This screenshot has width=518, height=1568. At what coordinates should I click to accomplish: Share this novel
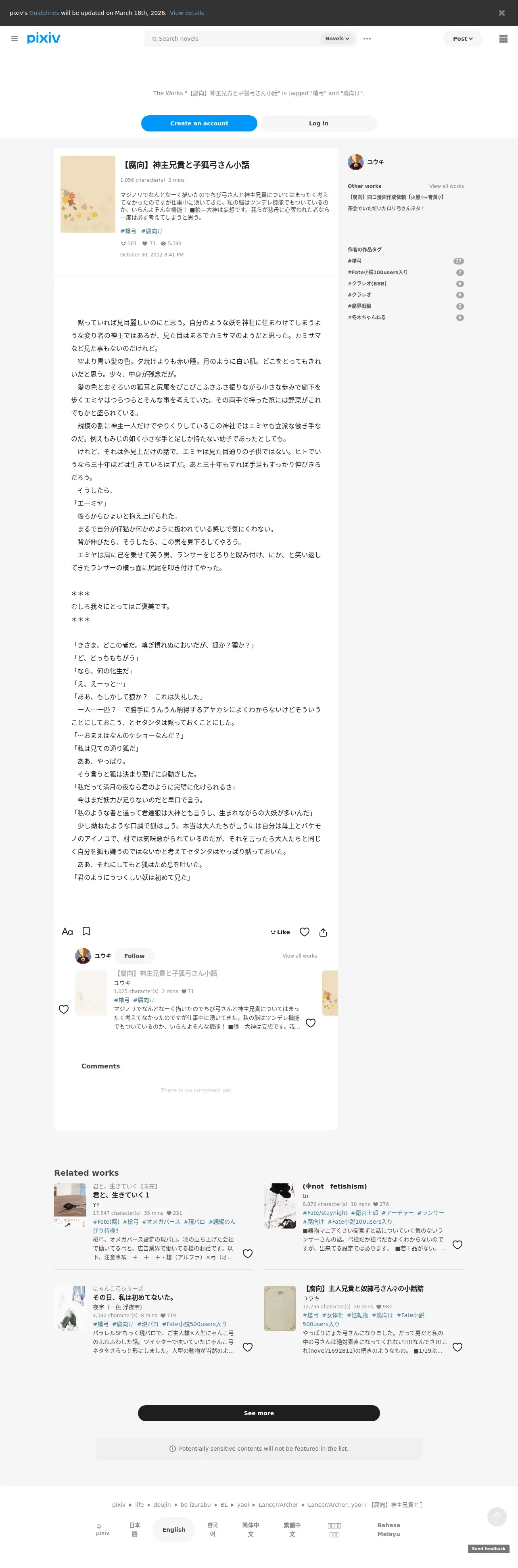coord(323,932)
